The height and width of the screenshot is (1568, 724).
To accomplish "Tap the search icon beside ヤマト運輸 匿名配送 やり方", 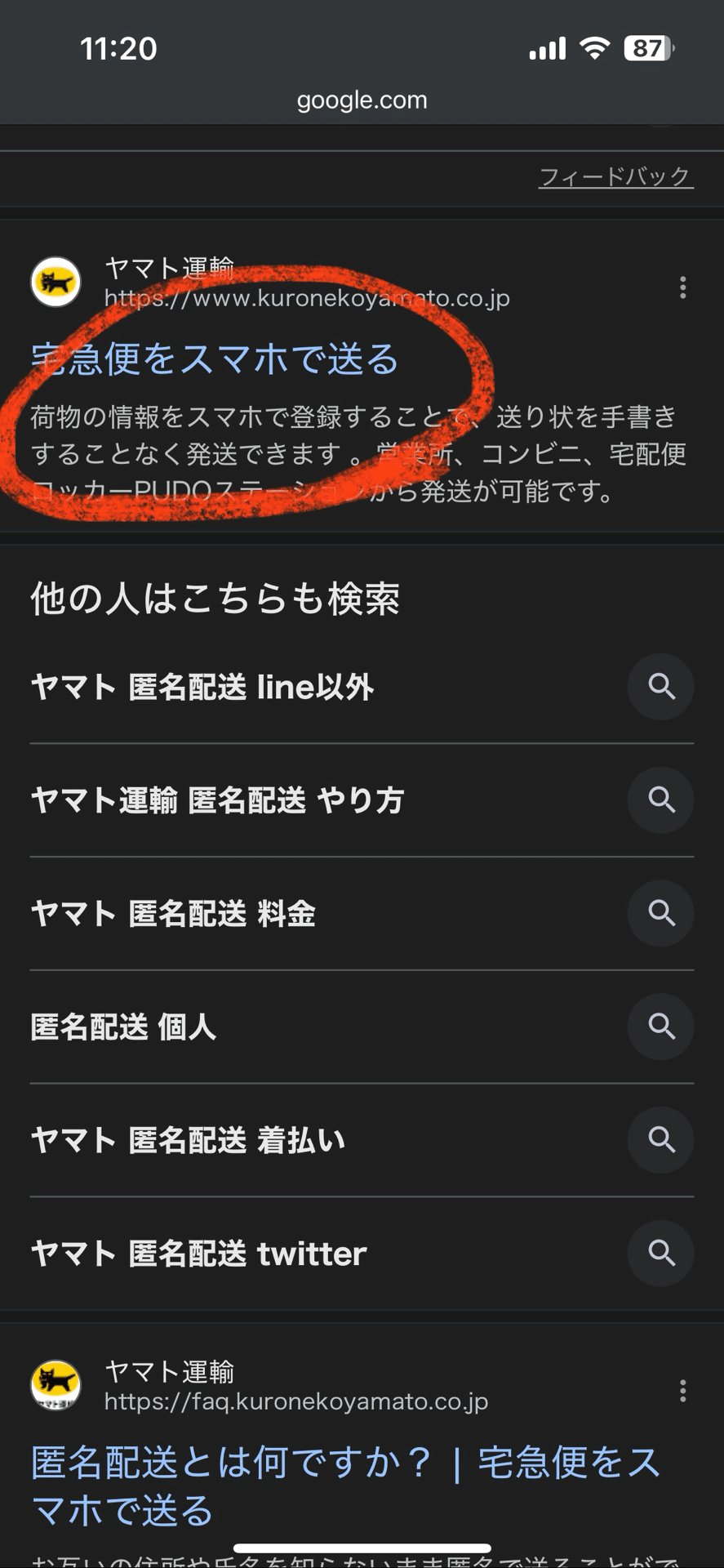I will [660, 800].
